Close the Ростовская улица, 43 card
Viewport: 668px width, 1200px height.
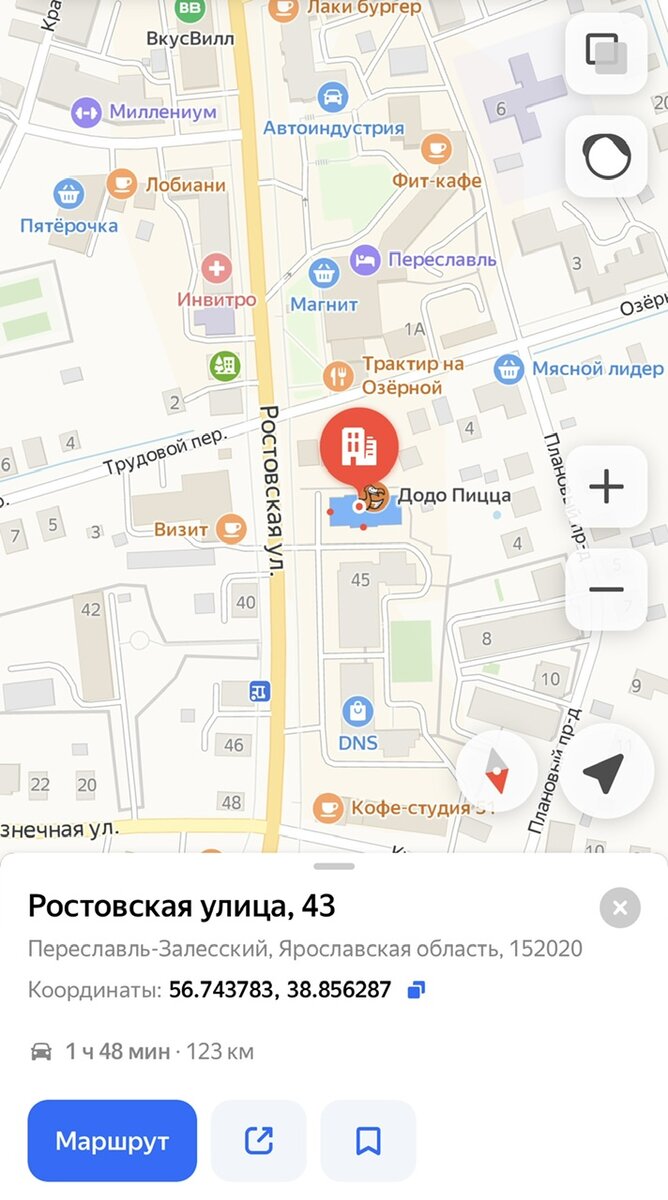pyautogui.click(x=619, y=908)
